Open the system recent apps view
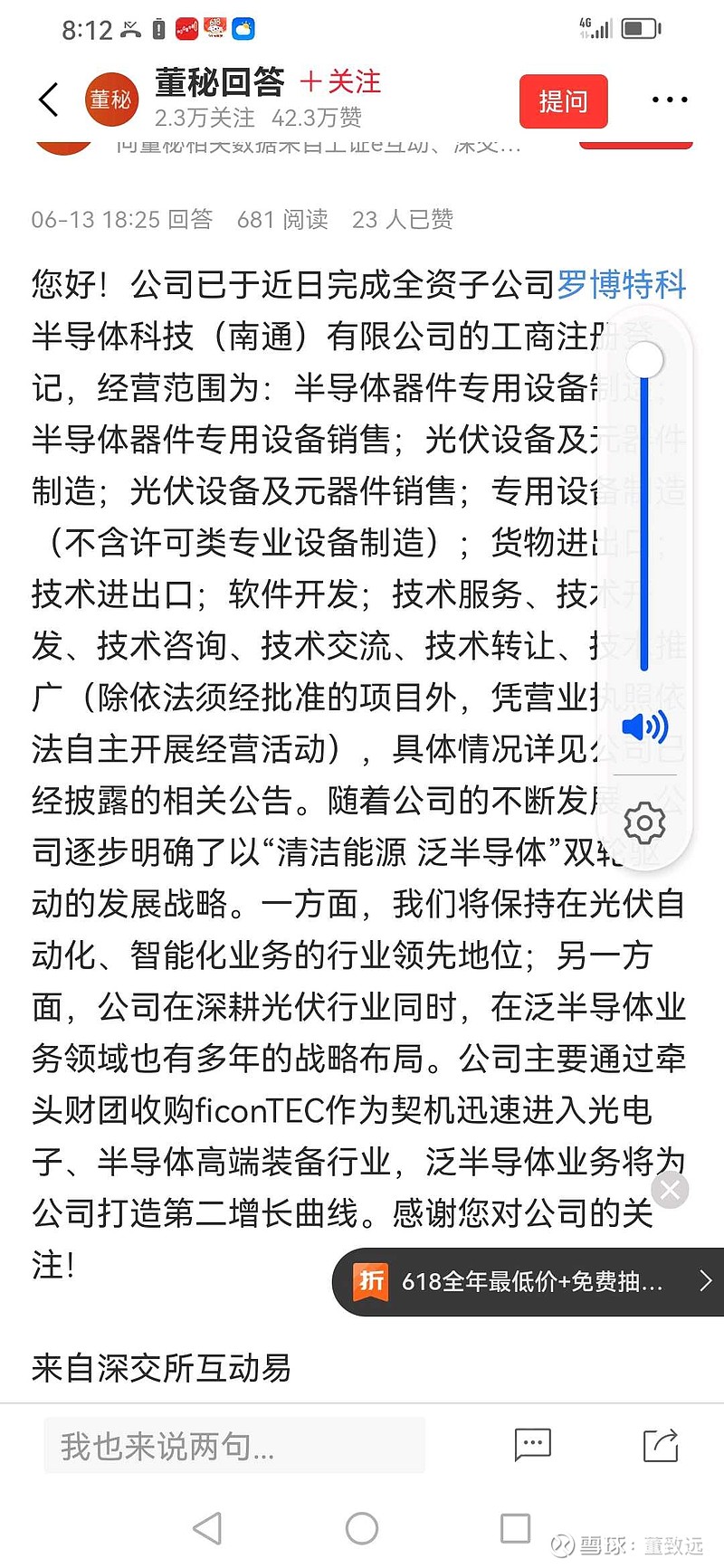This screenshot has height=1568, width=724. (x=515, y=1528)
